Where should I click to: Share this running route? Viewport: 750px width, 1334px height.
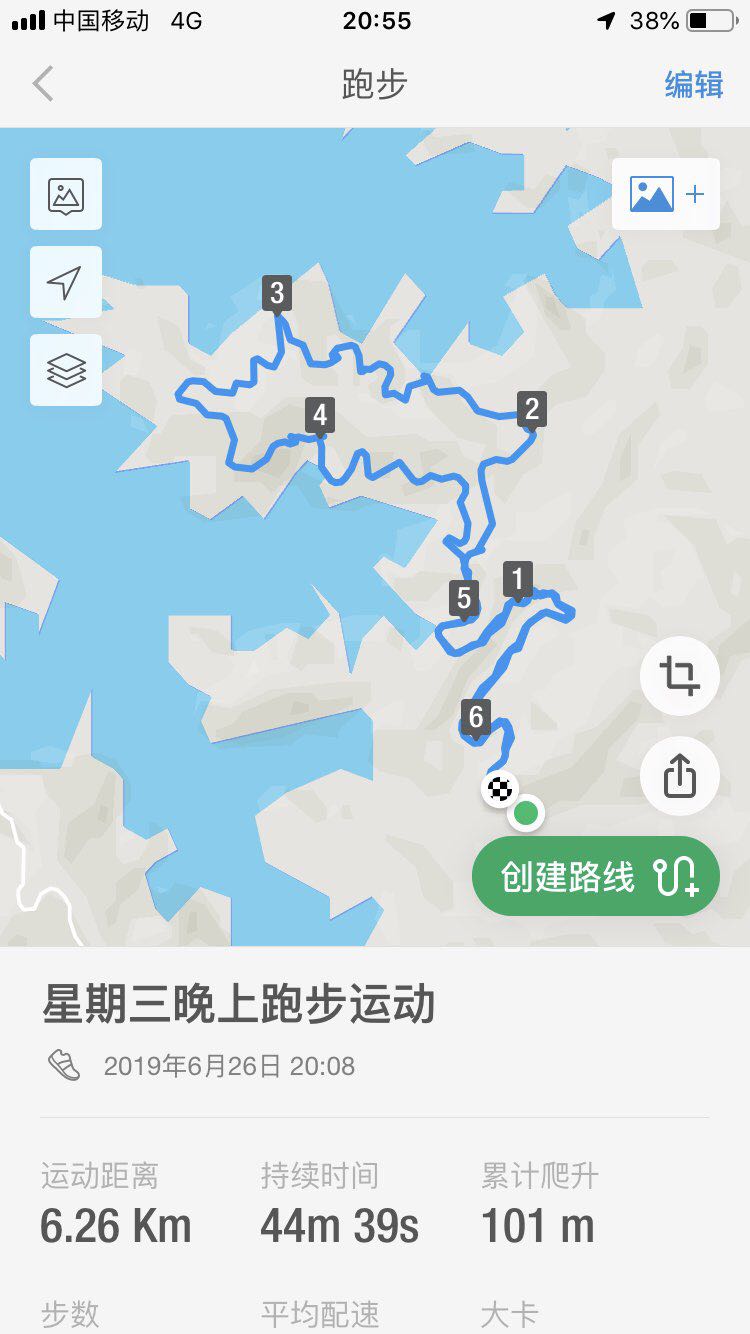[x=679, y=776]
